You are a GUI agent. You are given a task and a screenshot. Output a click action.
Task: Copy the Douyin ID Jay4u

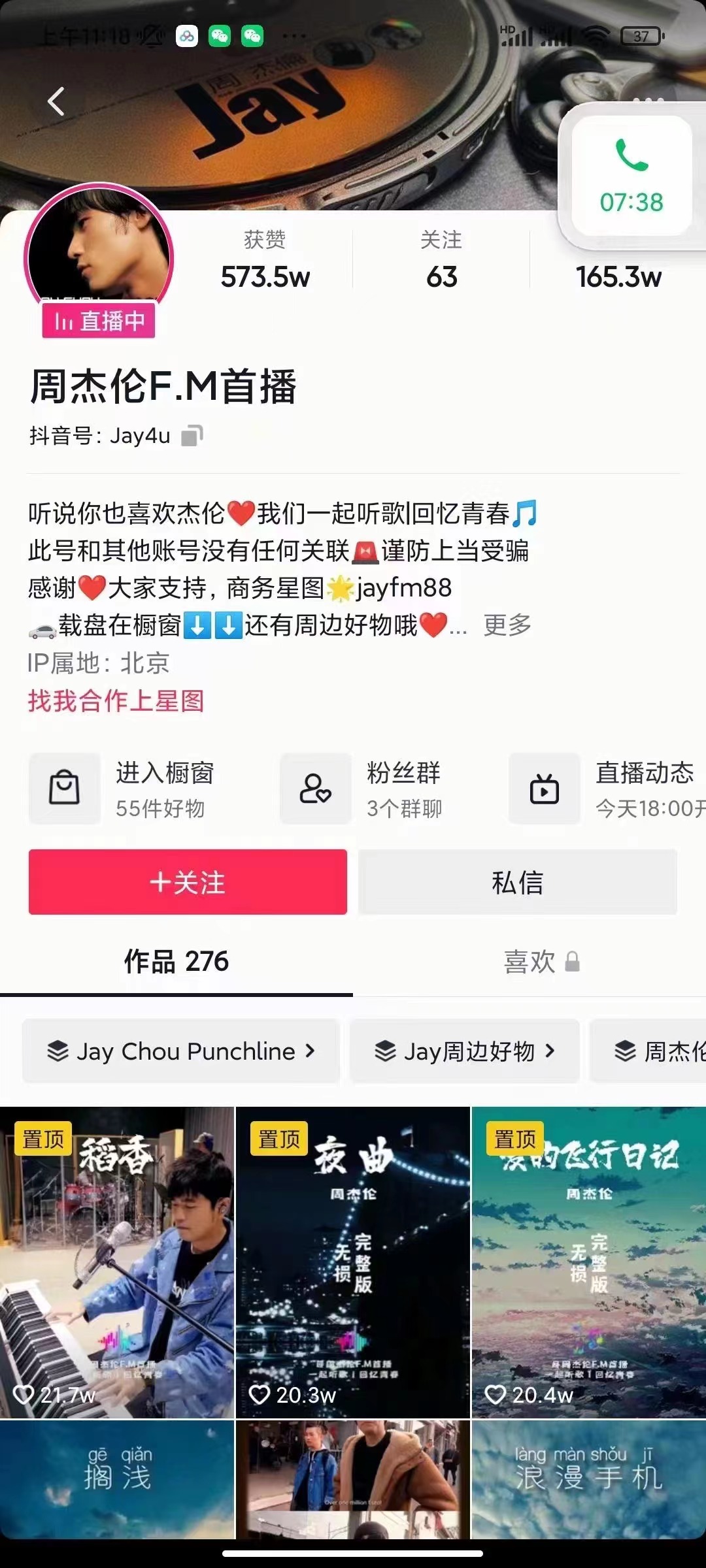[x=193, y=435]
